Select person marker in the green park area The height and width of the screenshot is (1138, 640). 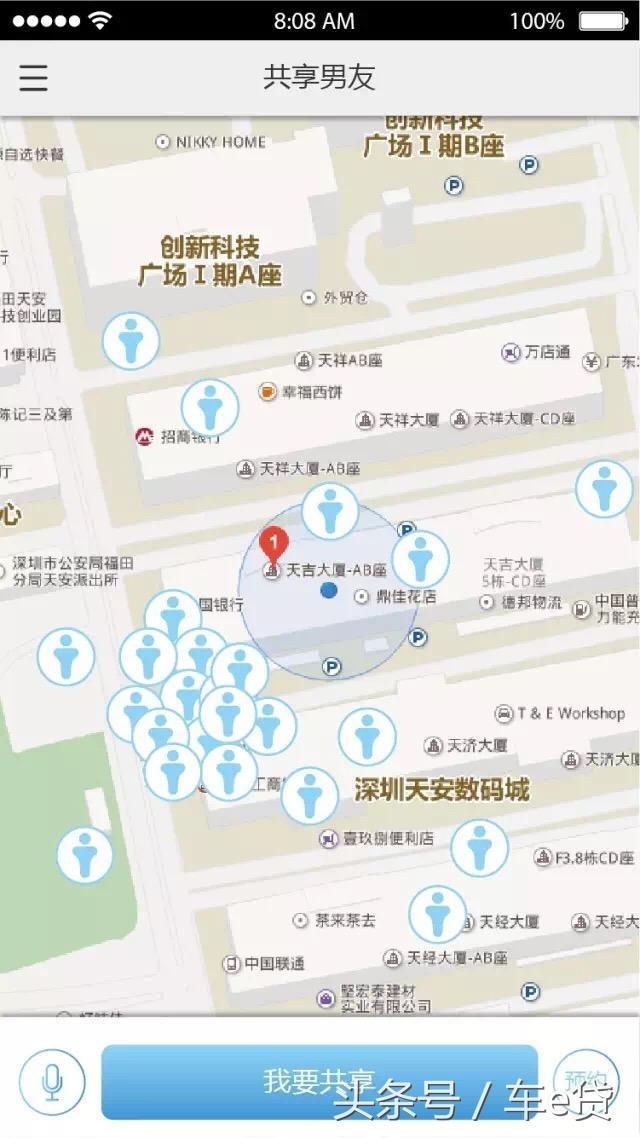[85, 855]
